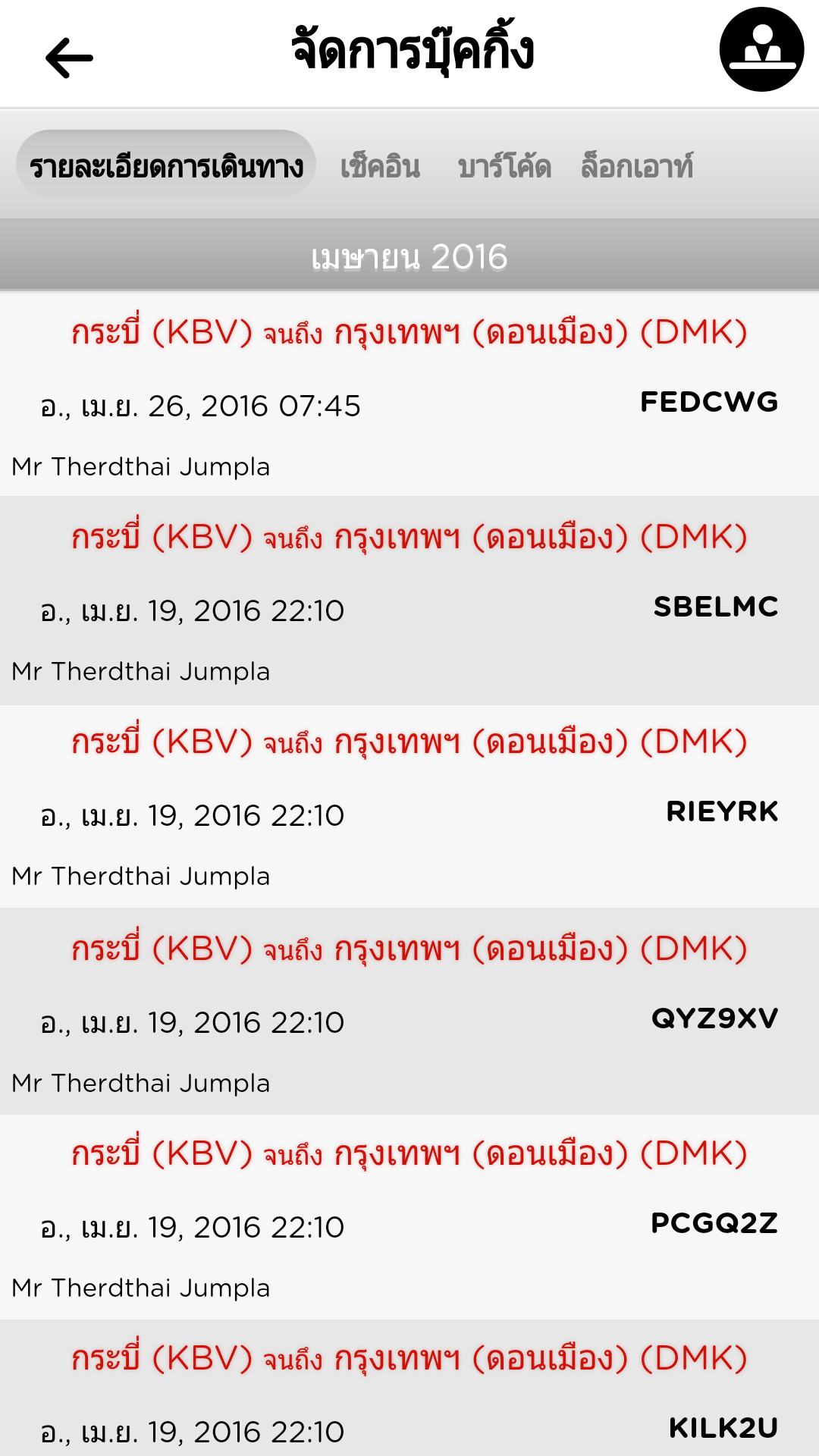
Task: Open booking PCGQ2Z
Action: (409, 1217)
